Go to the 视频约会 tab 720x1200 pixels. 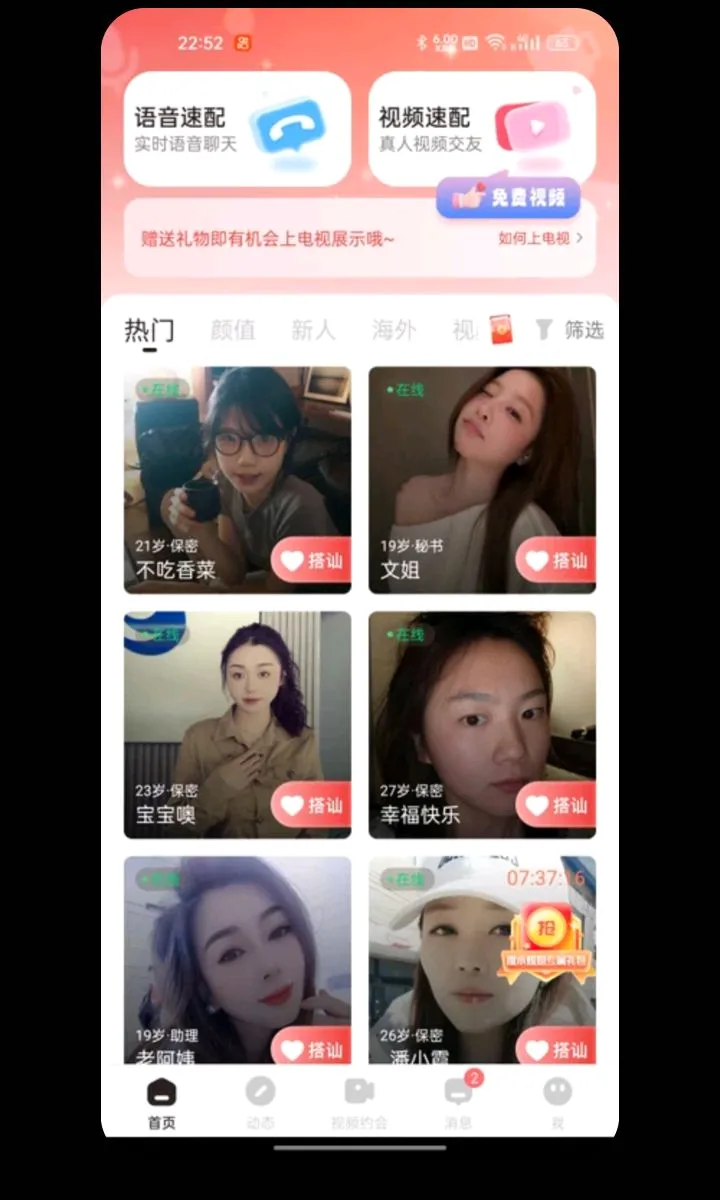tap(359, 1103)
